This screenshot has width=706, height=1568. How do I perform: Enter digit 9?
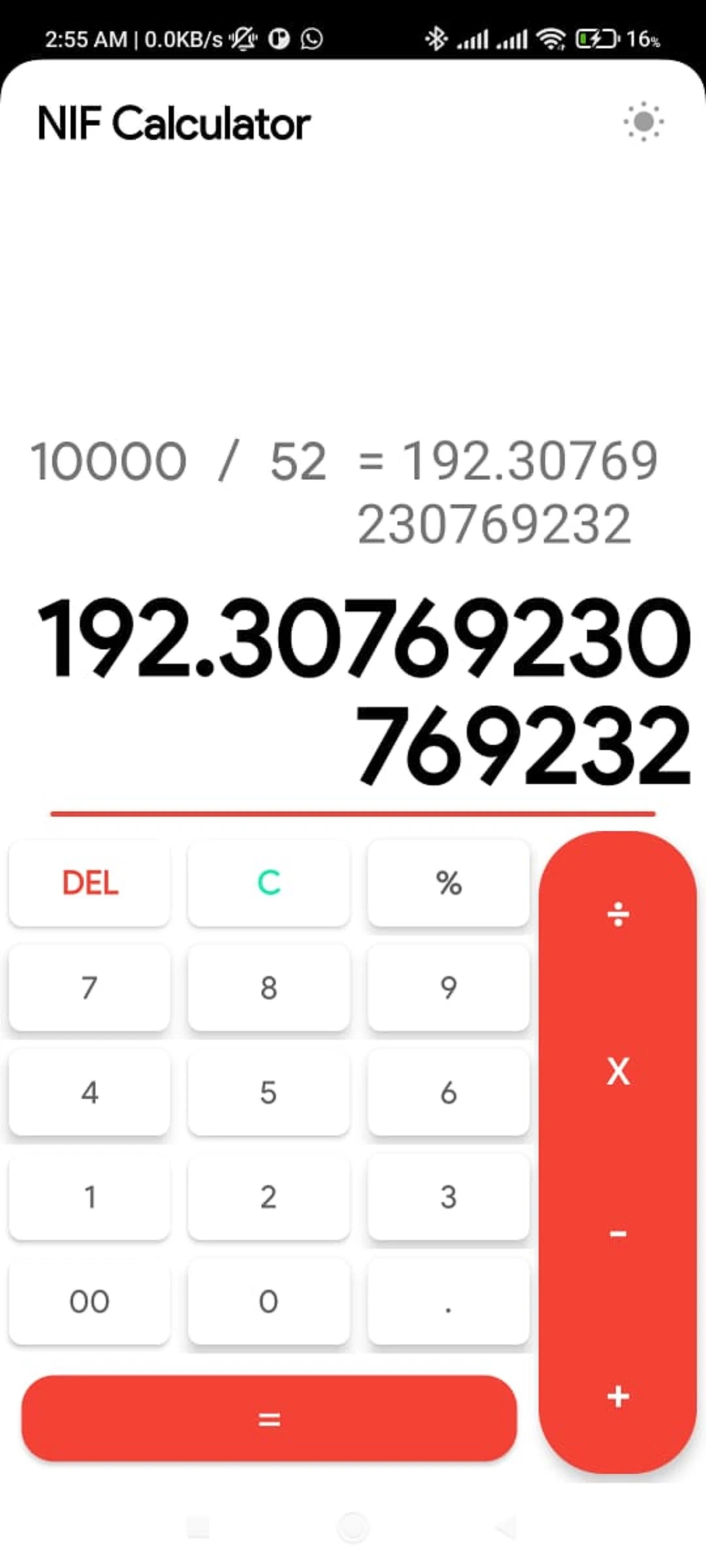tap(448, 987)
